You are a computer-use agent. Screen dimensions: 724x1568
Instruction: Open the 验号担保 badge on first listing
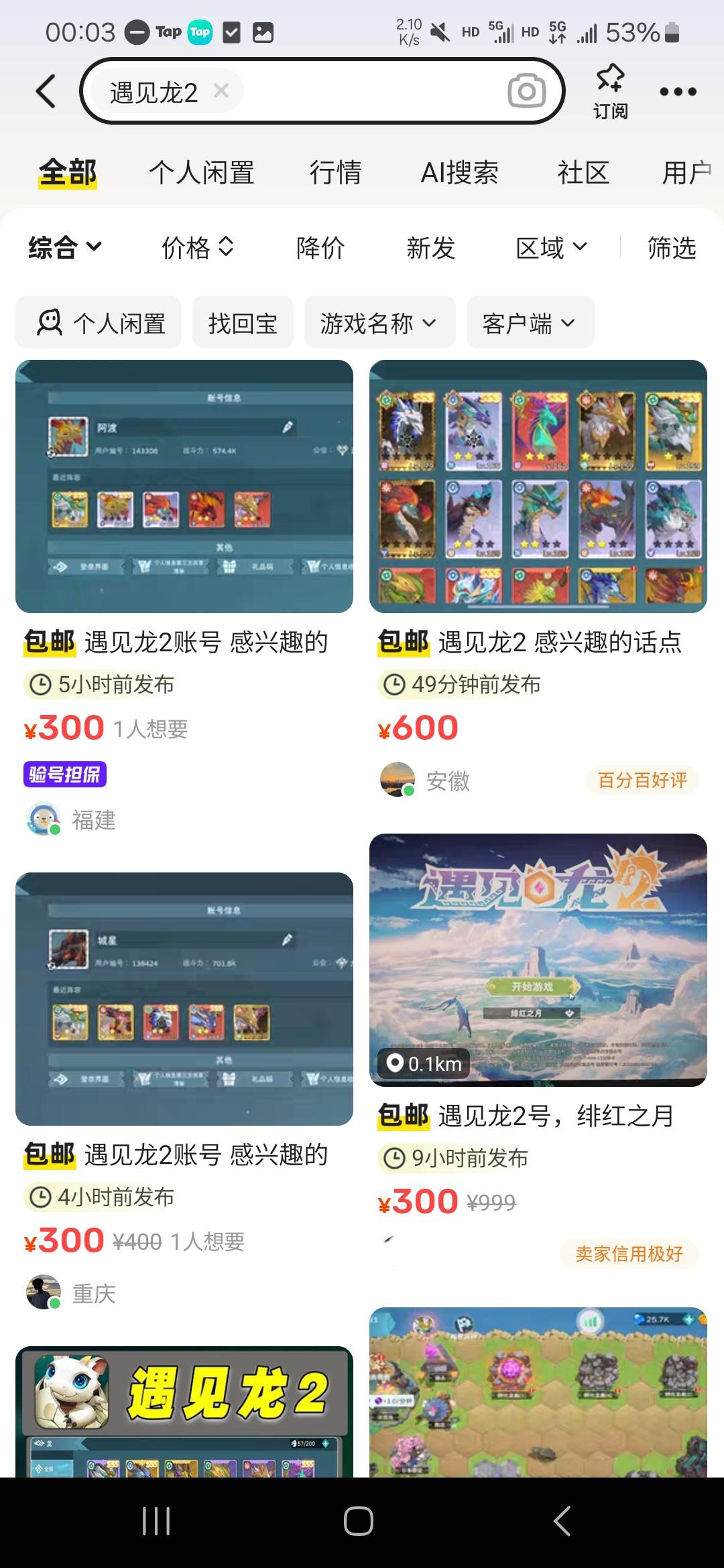(65, 774)
